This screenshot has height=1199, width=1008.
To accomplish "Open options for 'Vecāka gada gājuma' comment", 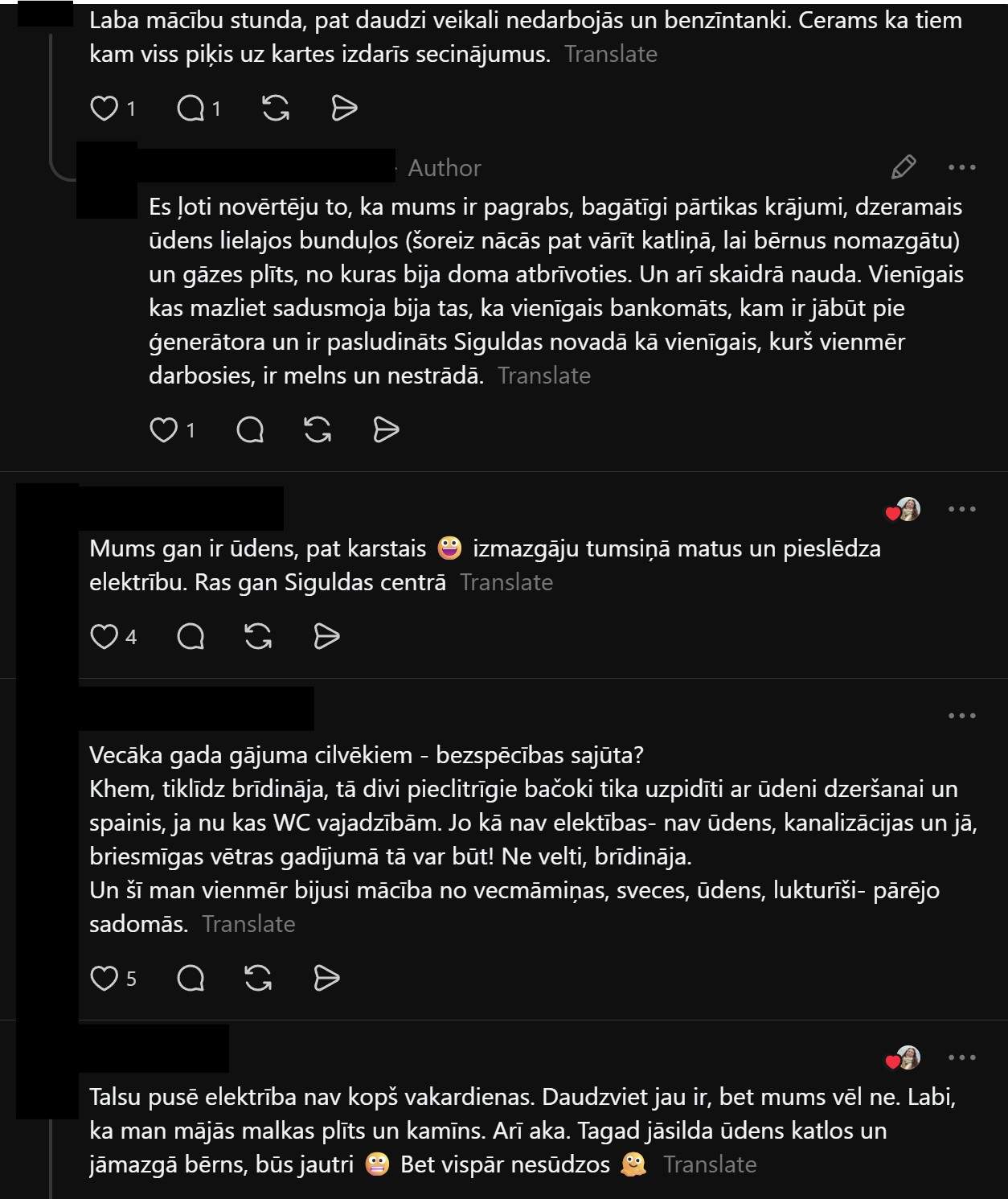I will point(961,716).
